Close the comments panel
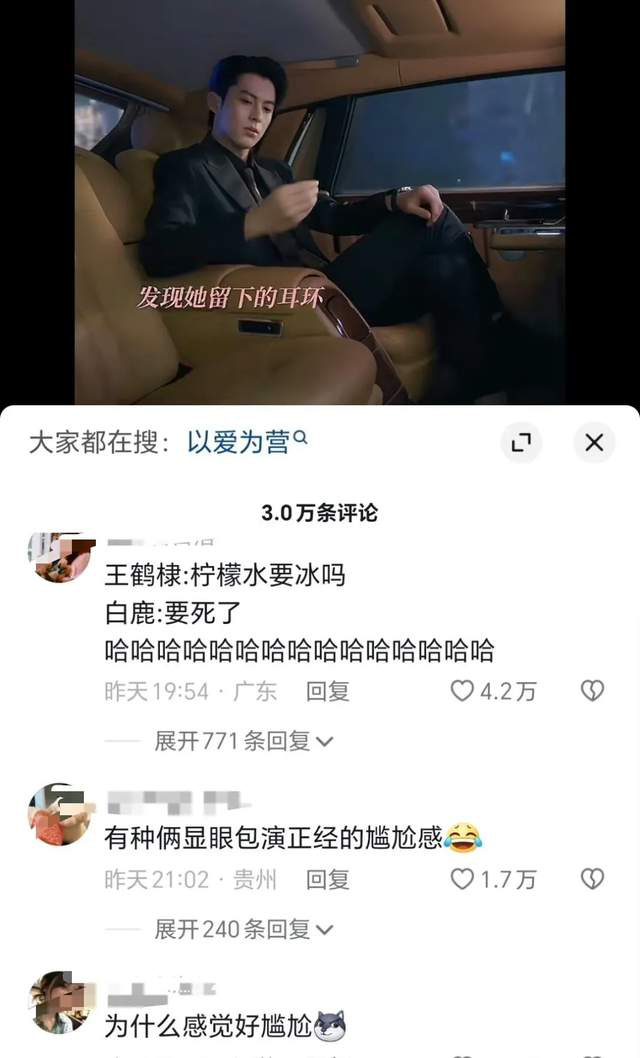The image size is (640, 1058). point(594,442)
